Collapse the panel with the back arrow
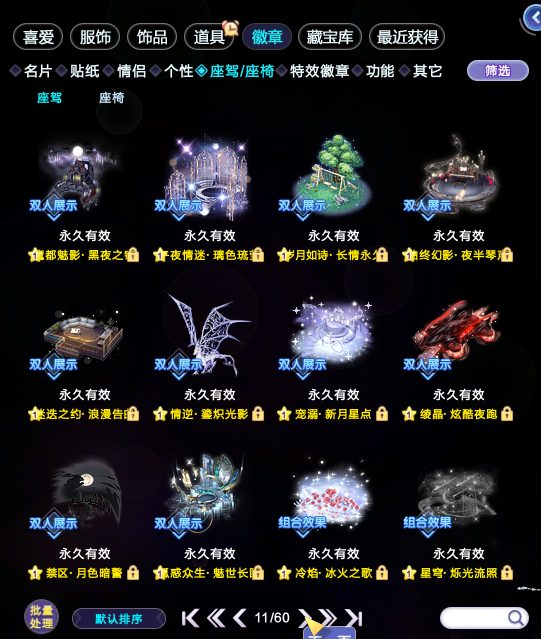The width and height of the screenshot is (541, 639). 533,18
